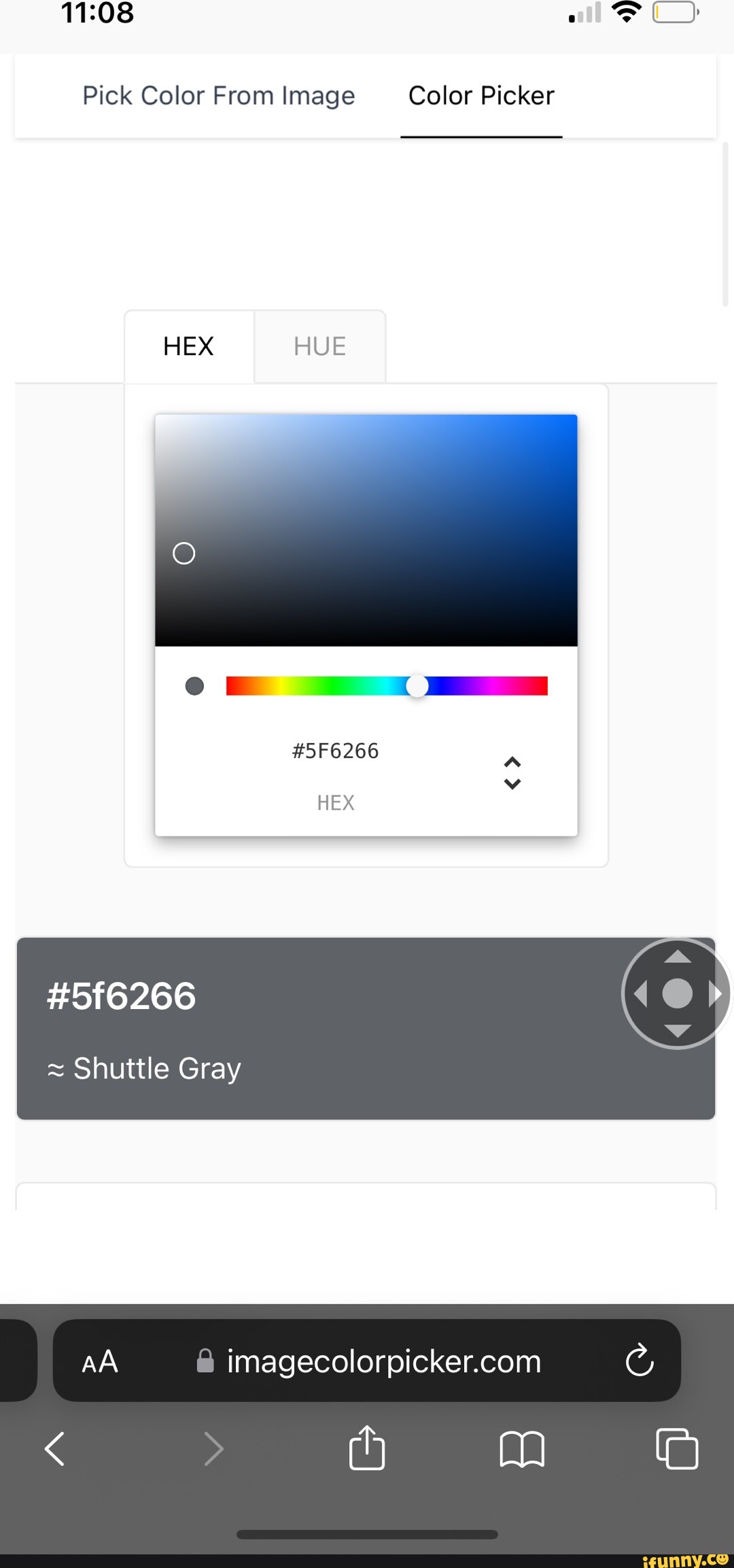Open the AA page settings menu

click(x=100, y=1362)
